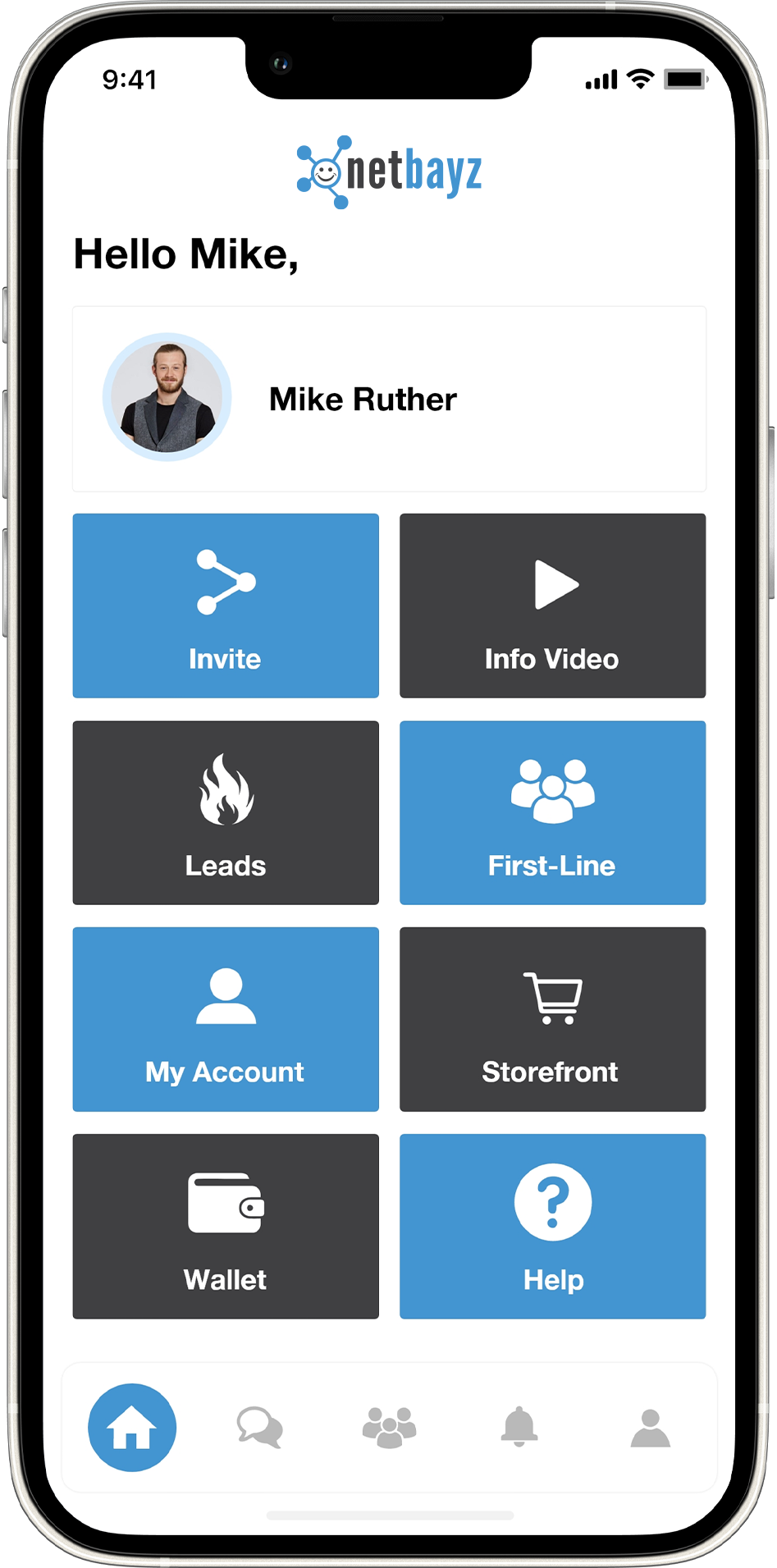Screen dimensions: 777x1568
Task: Open the notifications bell tab
Action: tap(519, 1428)
